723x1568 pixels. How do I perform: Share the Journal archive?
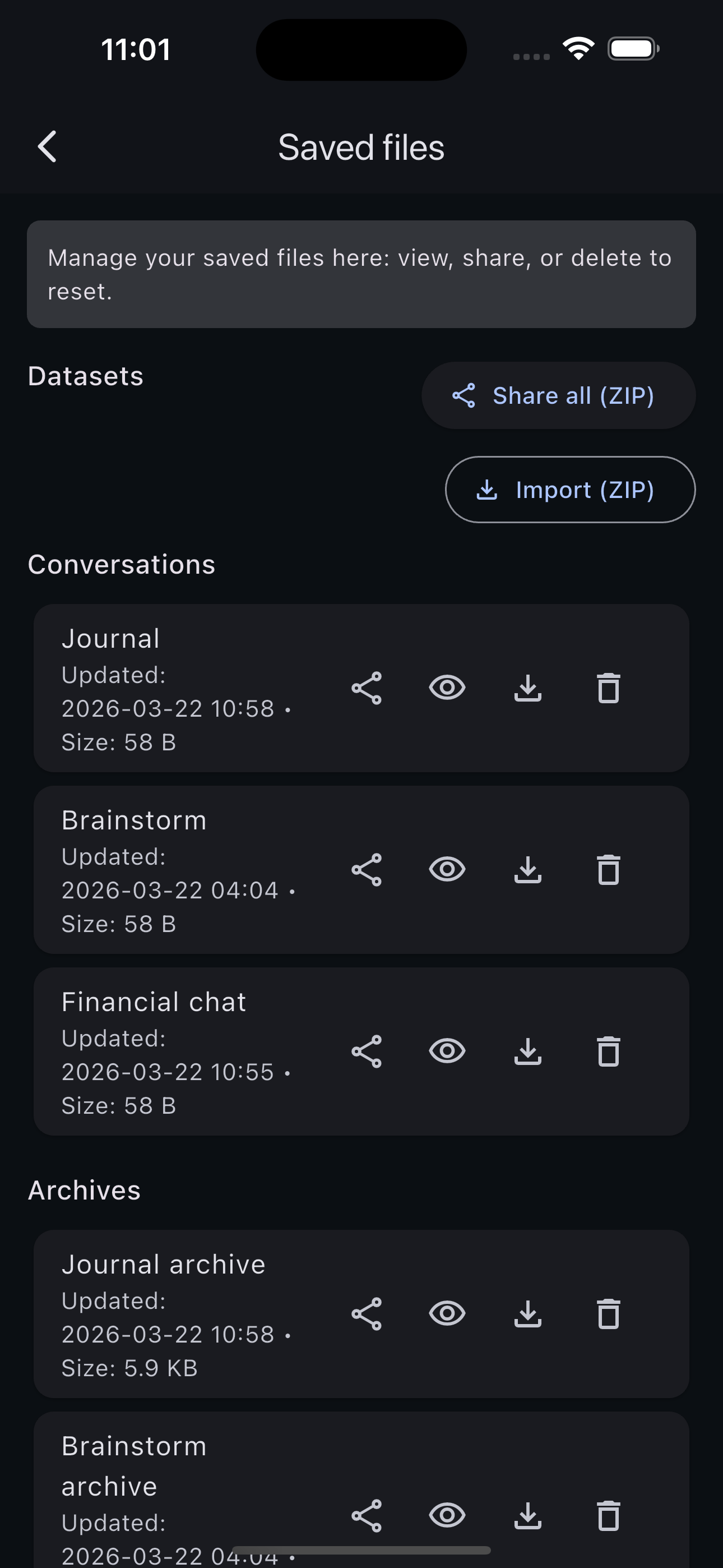(367, 1313)
